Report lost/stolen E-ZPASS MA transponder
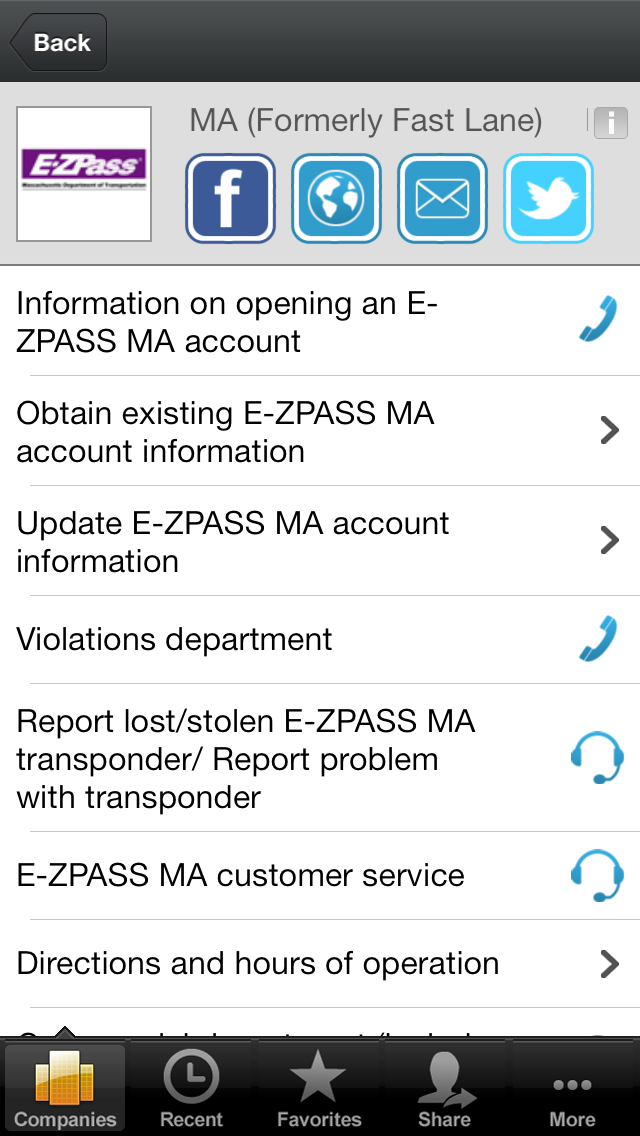This screenshot has width=640, height=1136. click(320, 758)
